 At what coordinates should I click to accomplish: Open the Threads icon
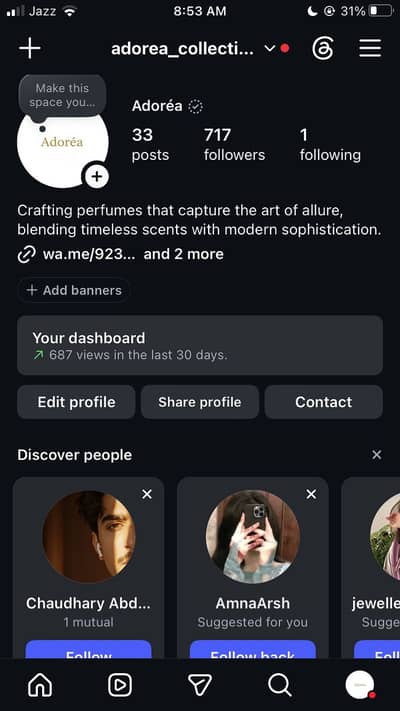323,48
